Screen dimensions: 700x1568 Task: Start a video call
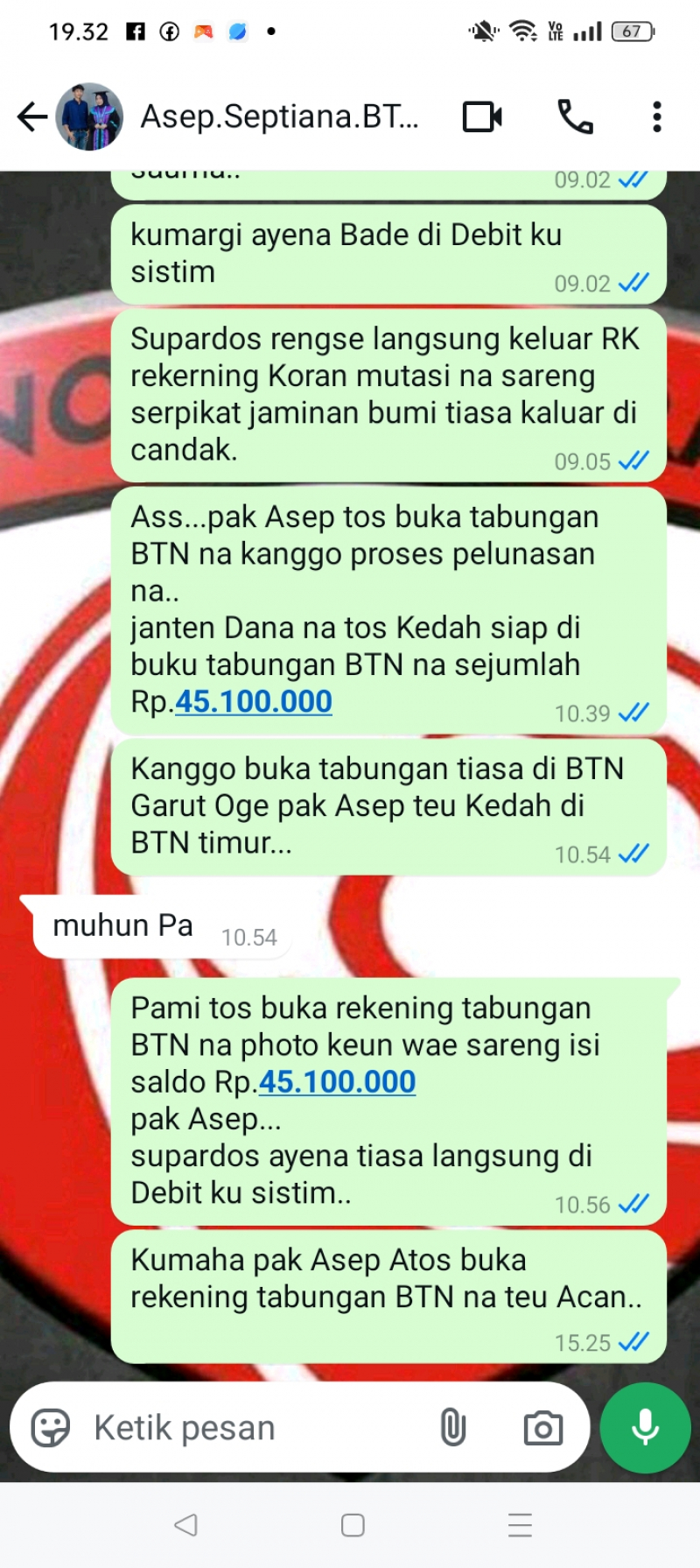point(482,116)
